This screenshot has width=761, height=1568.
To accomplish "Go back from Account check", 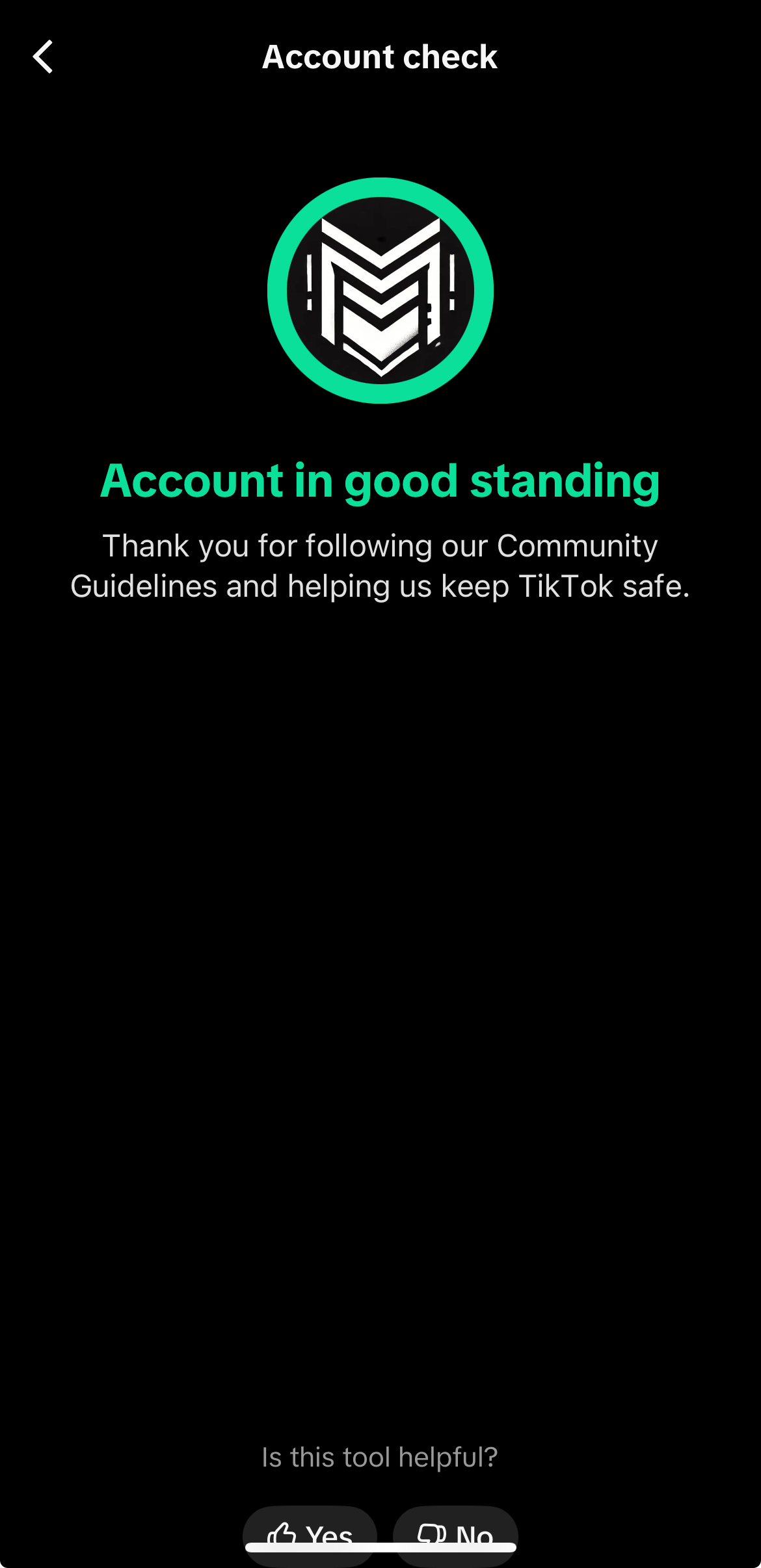I will tap(43, 57).
